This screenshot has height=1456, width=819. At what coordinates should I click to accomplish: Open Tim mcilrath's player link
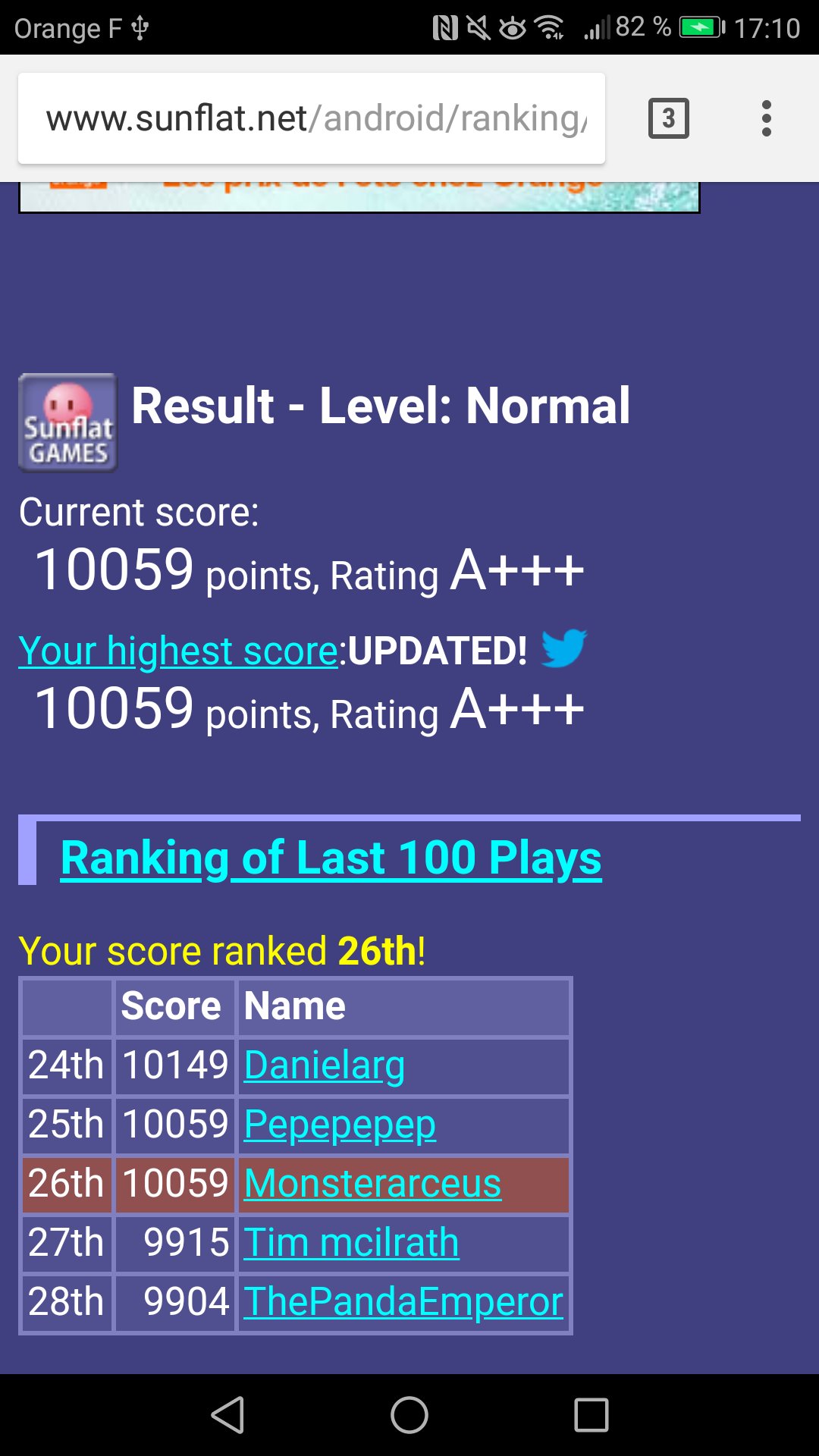[350, 1243]
